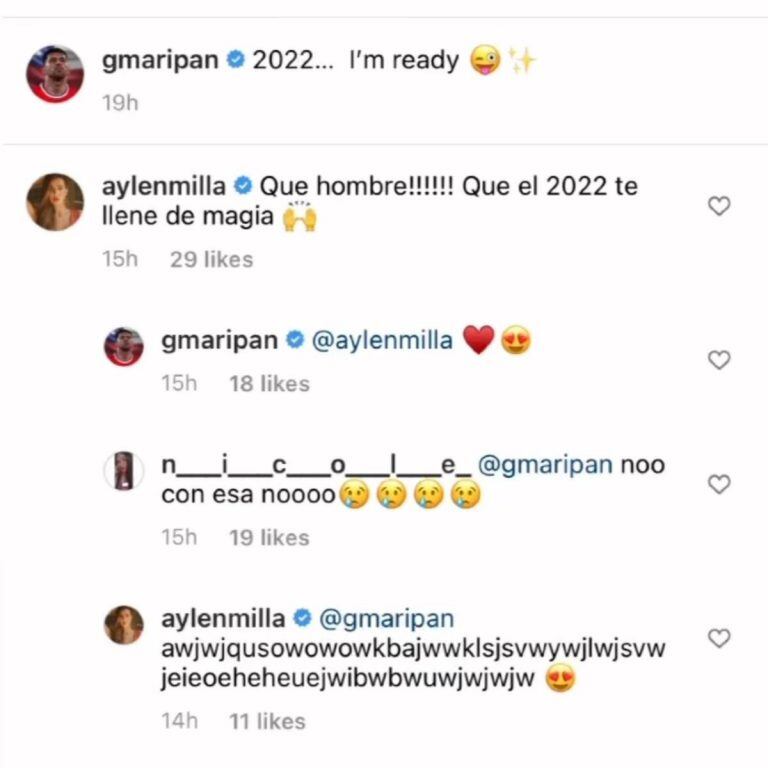
Task: Like ayelenmilla's 'Que hombre' comment
Action: (719, 207)
